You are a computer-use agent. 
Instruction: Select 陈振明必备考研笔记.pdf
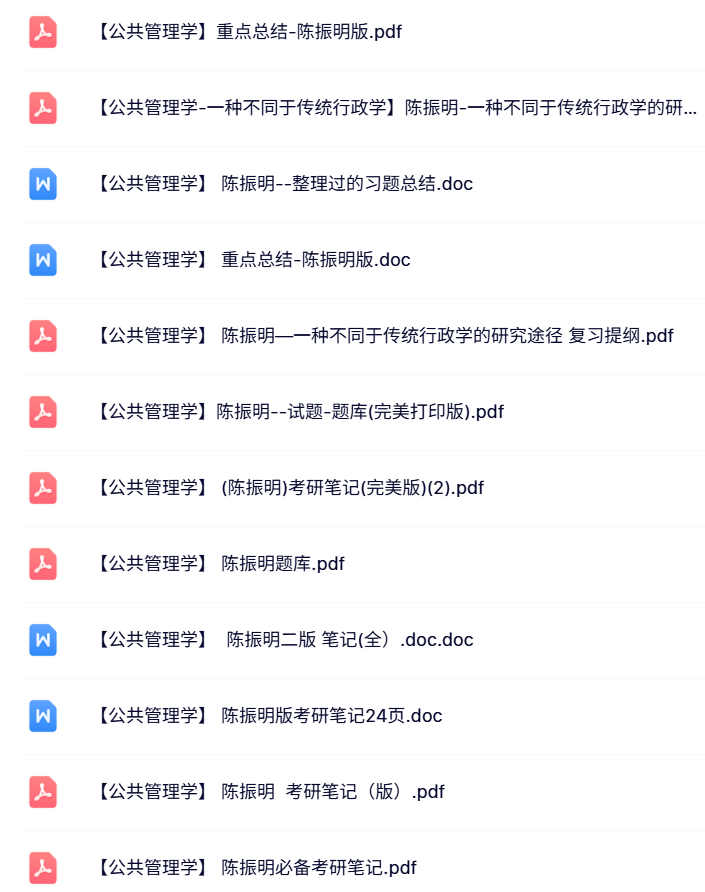[x=256, y=868]
